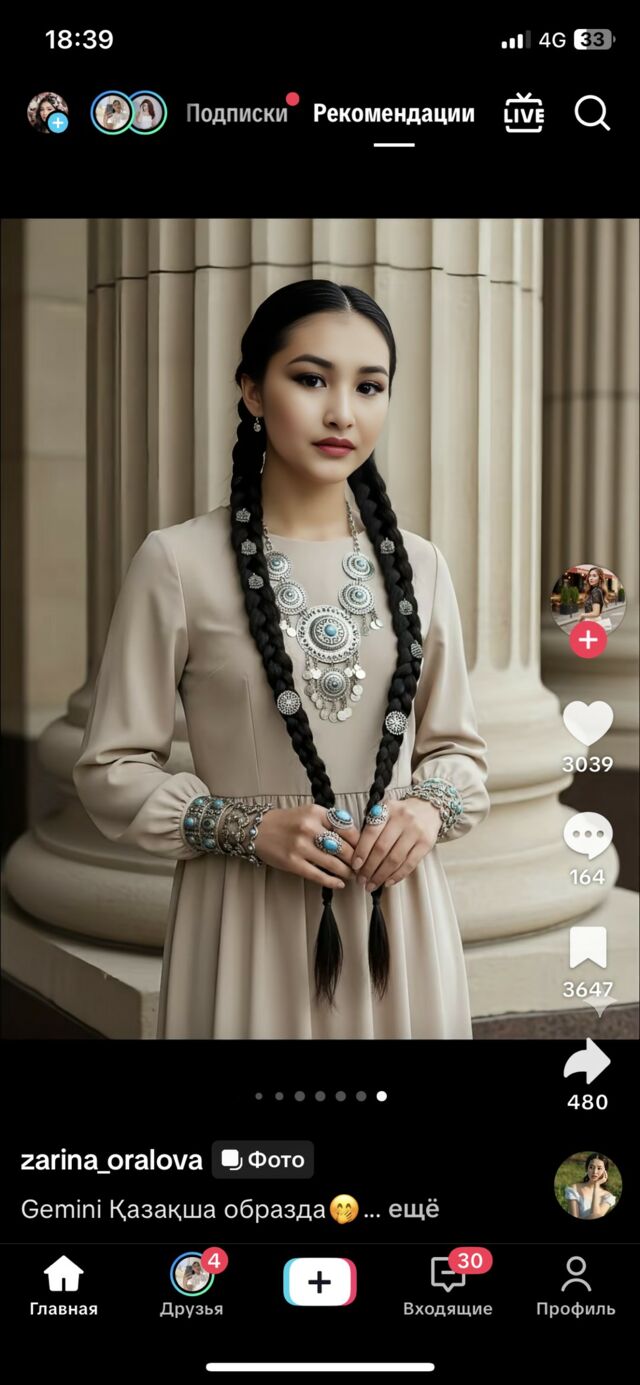Open the LIVE streams icon

[524, 113]
